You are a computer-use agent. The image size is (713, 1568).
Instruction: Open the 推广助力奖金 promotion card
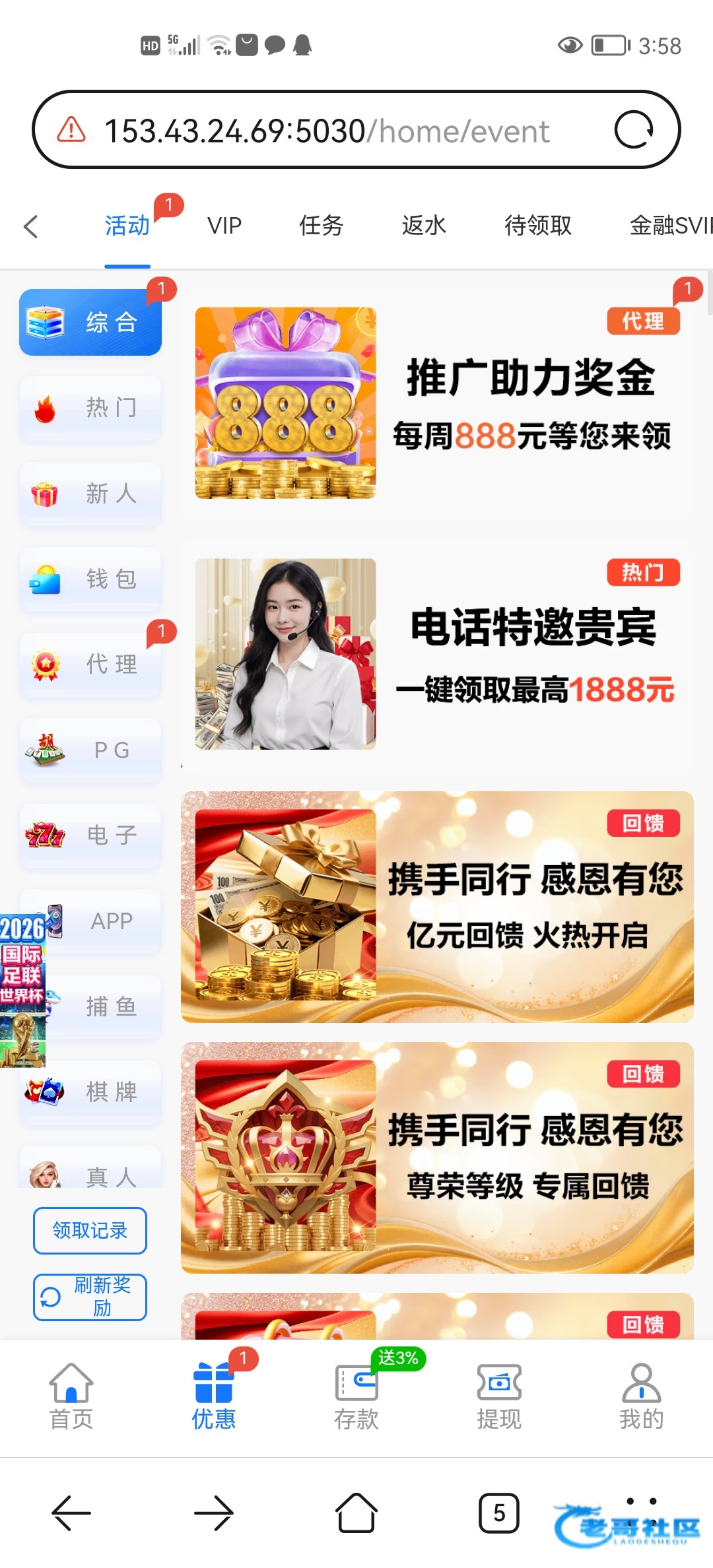(x=437, y=403)
